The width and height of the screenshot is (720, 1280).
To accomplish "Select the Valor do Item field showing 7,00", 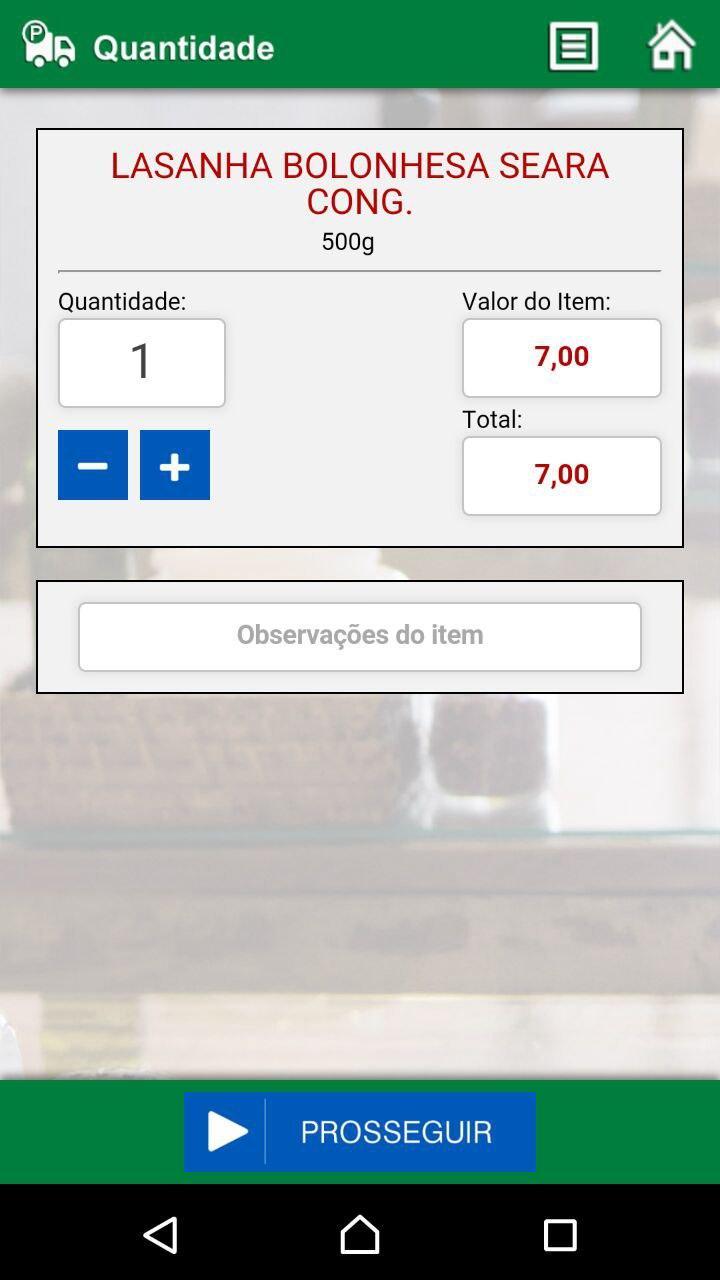I will click(561, 356).
